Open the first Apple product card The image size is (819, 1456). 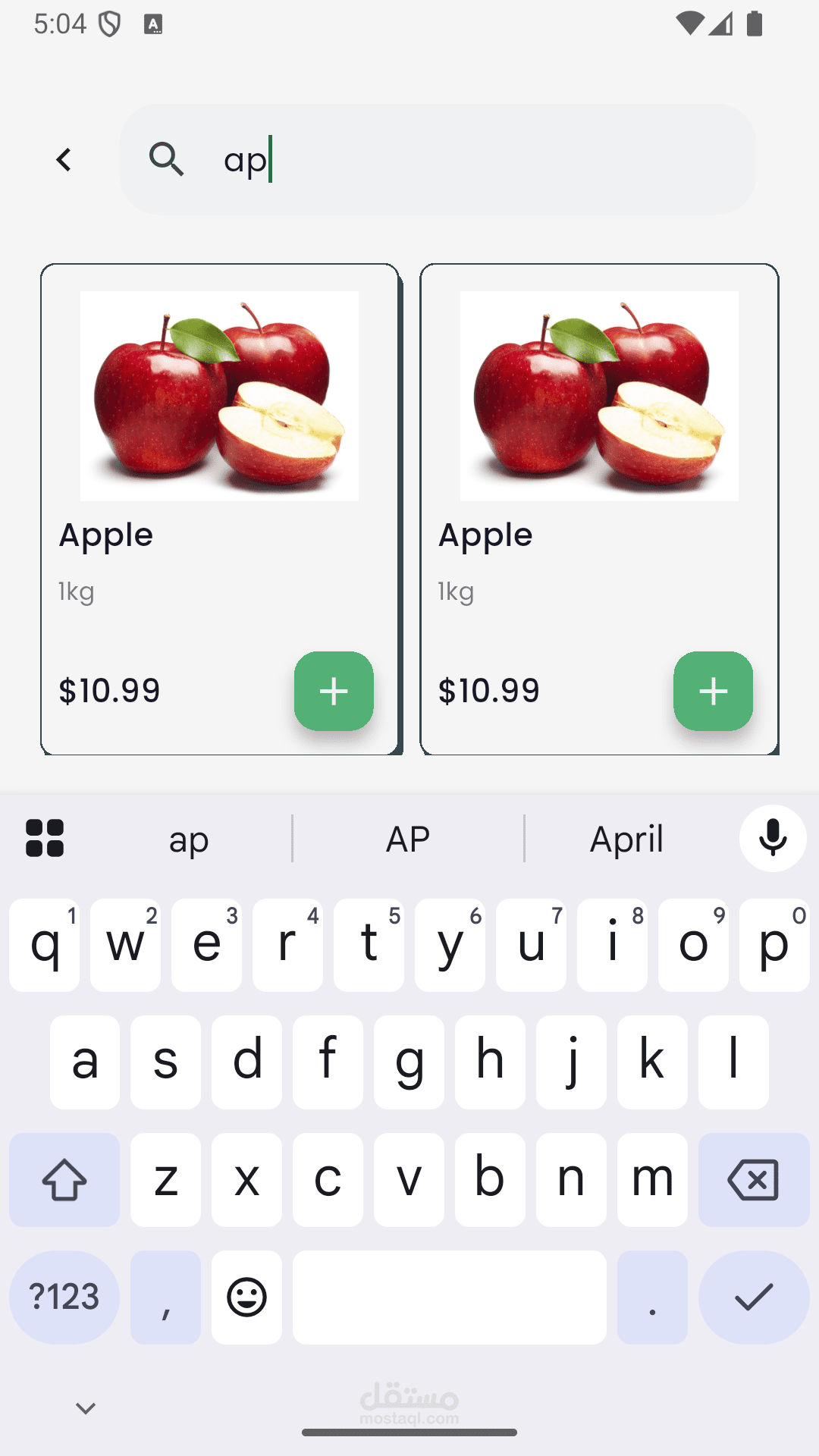point(219,455)
